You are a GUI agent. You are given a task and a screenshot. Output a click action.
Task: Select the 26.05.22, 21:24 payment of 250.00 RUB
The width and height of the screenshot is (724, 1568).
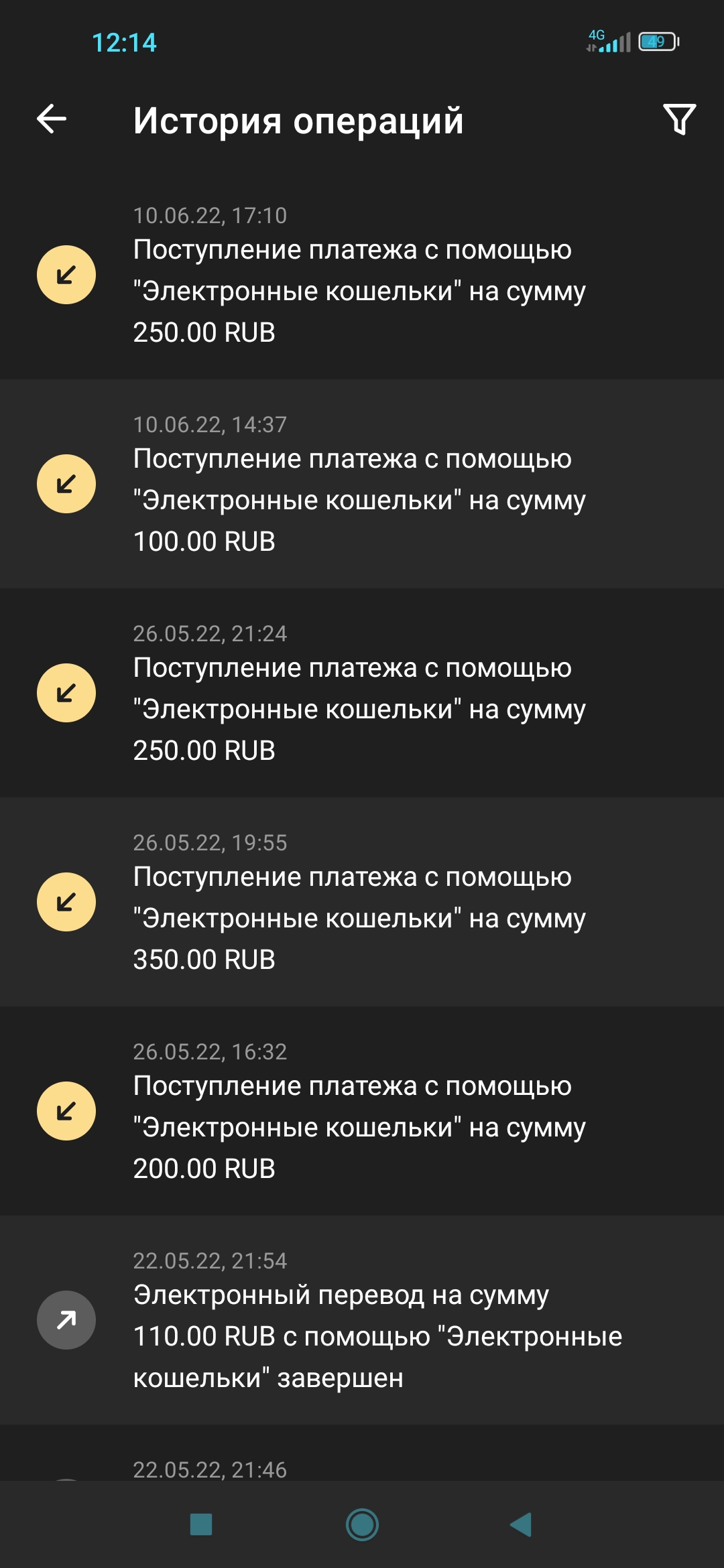coord(362,694)
